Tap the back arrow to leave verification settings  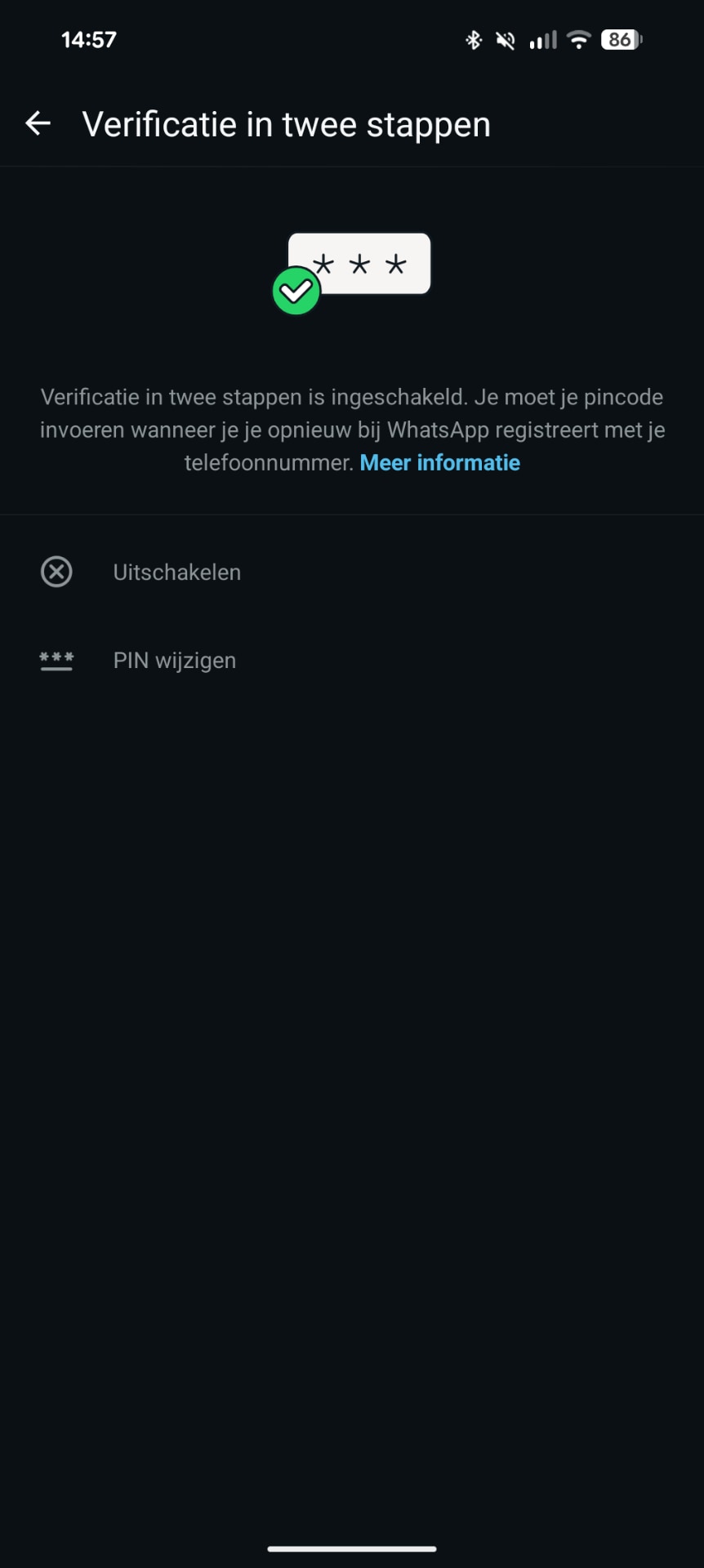pos(38,122)
